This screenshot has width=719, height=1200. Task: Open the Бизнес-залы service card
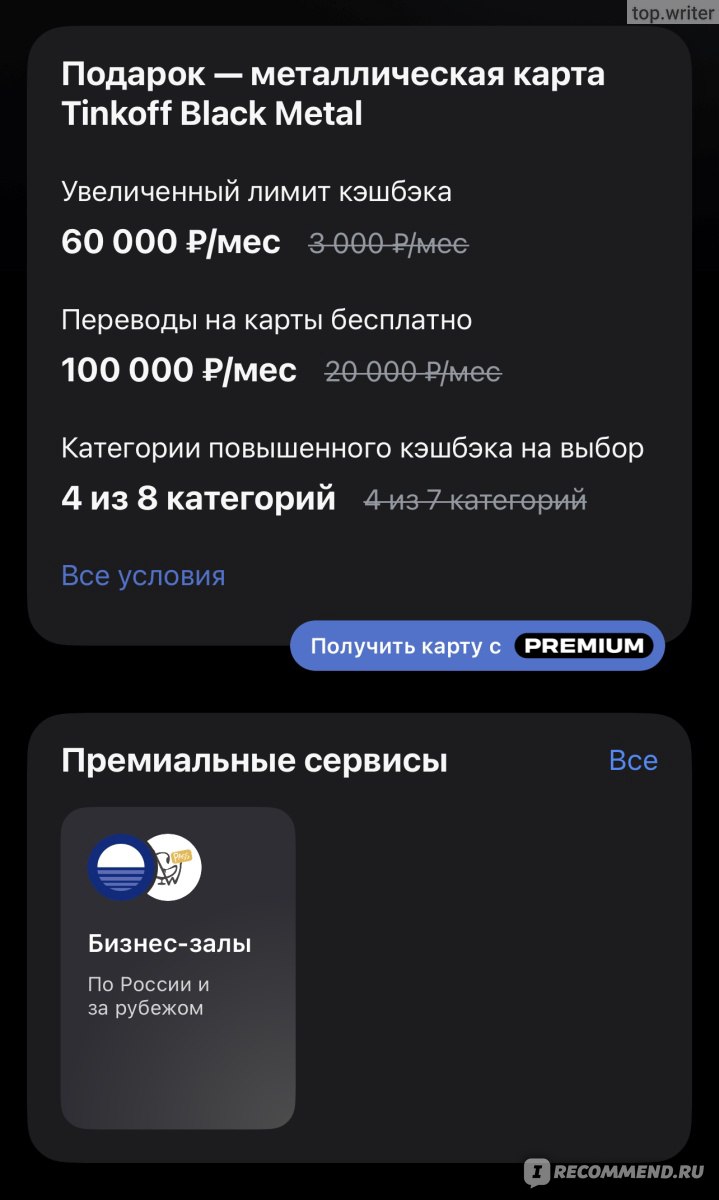click(178, 968)
